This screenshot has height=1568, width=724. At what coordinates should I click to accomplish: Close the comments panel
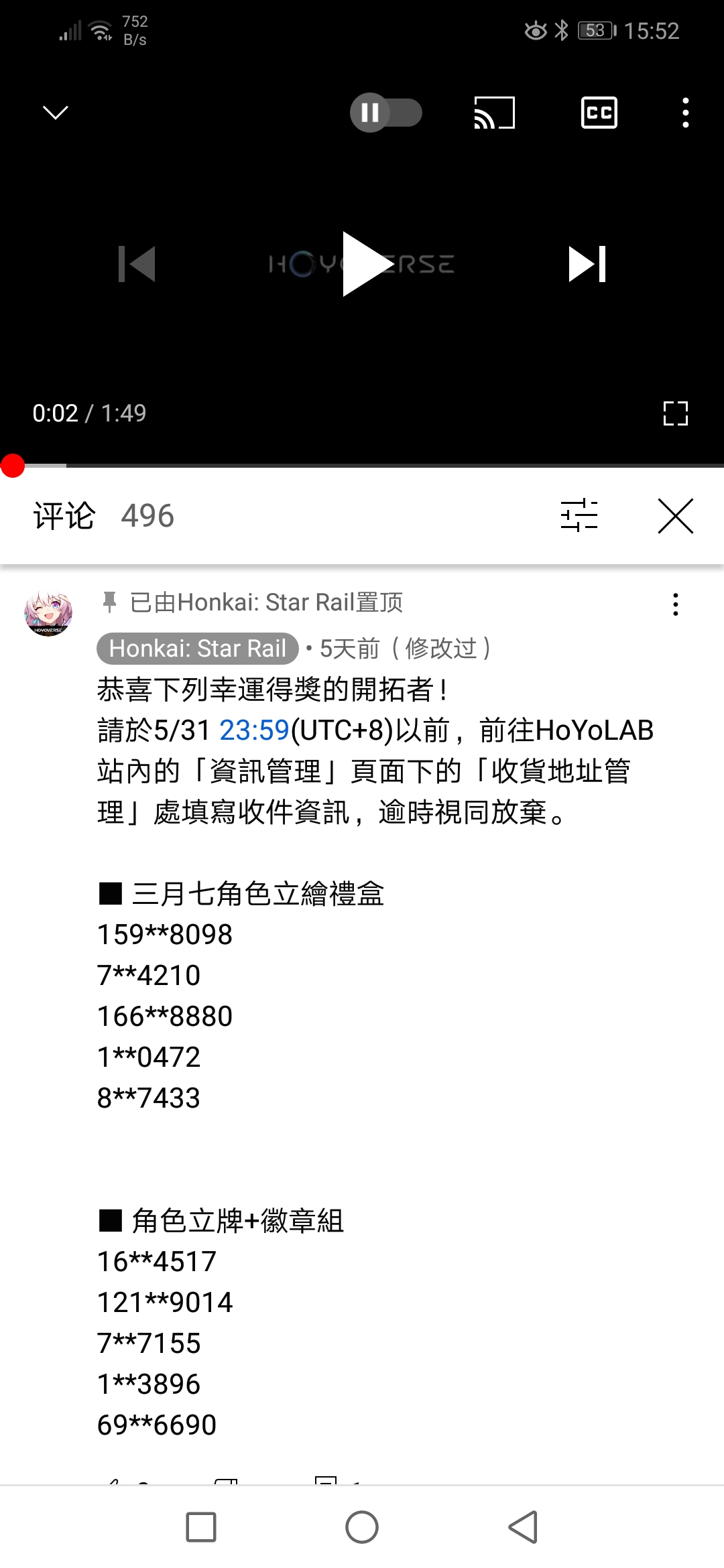tap(675, 515)
